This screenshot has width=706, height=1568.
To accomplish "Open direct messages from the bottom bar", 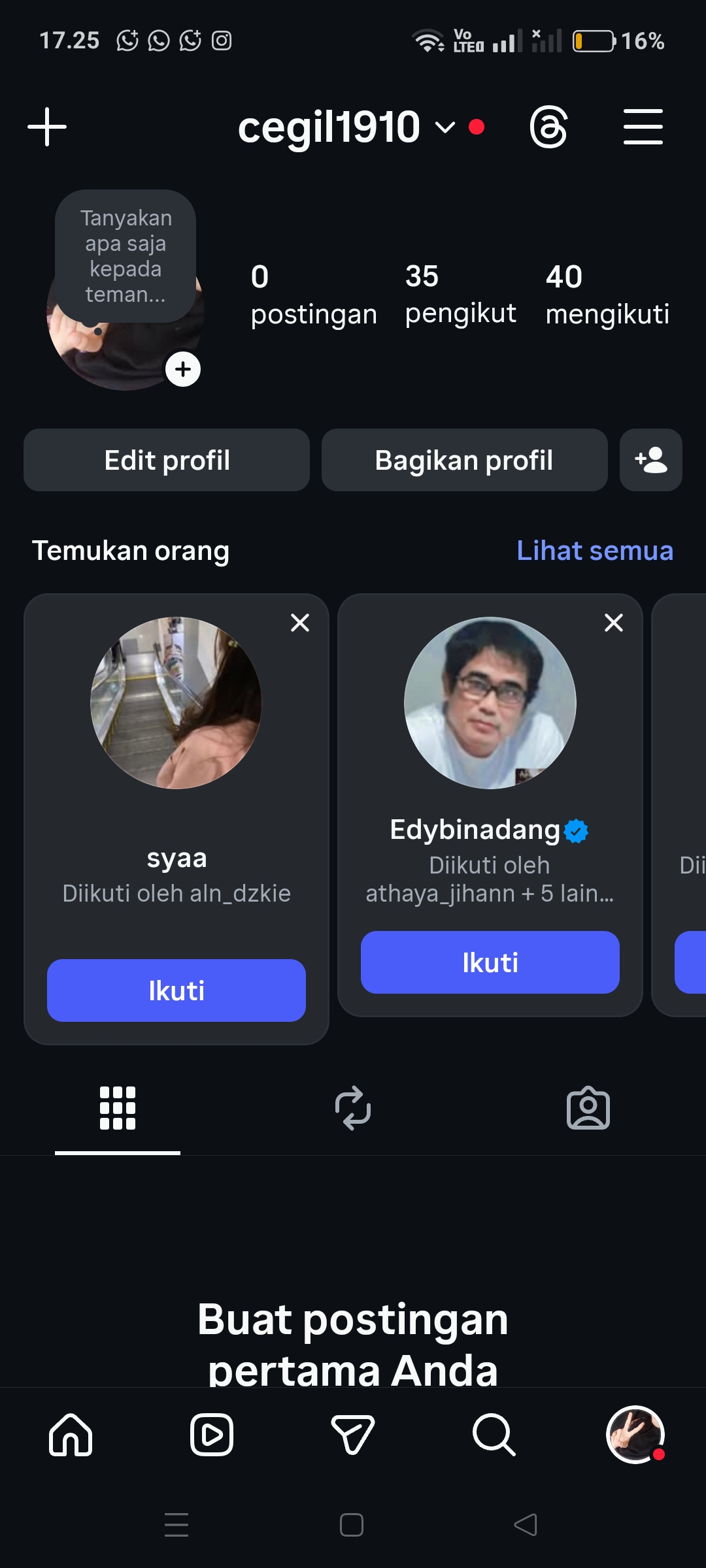I will click(353, 1435).
